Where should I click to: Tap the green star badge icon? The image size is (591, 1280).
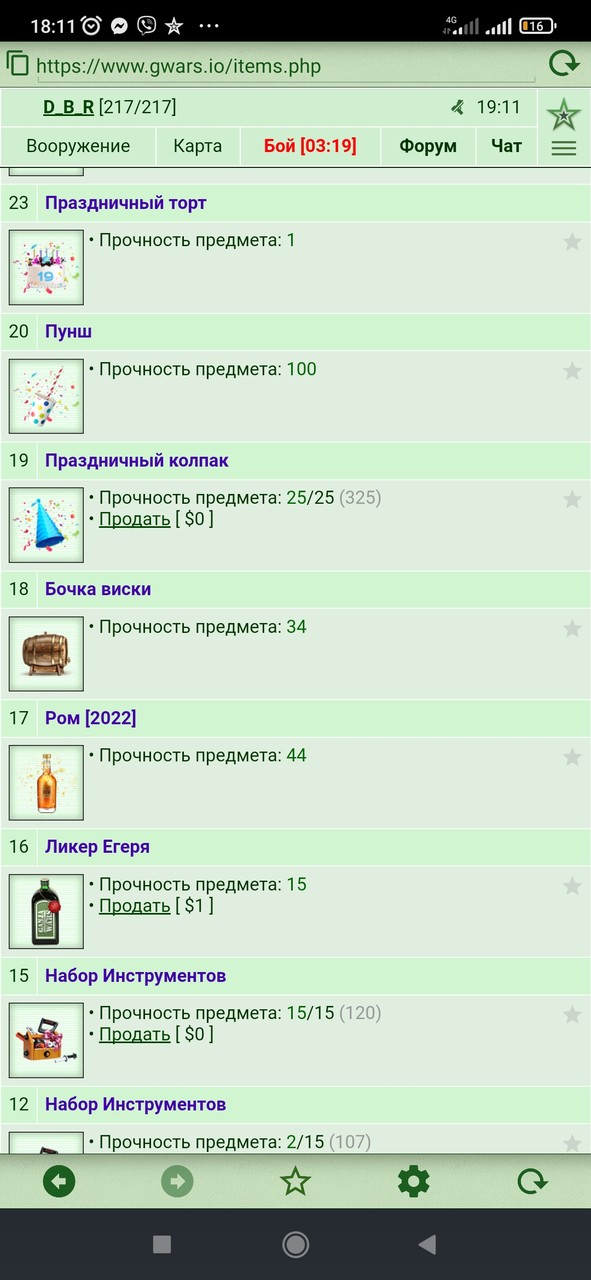click(x=564, y=114)
